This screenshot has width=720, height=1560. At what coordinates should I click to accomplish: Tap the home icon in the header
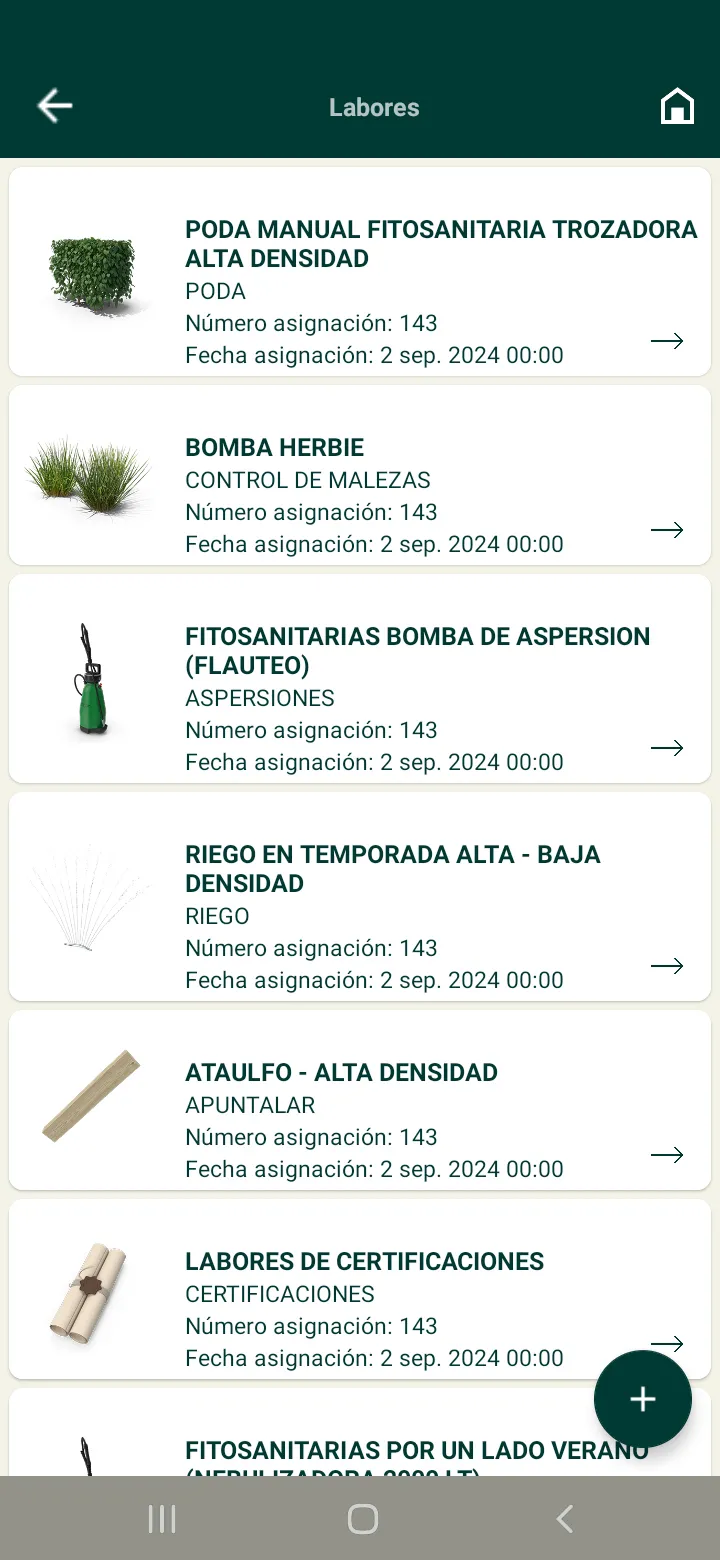click(x=677, y=105)
